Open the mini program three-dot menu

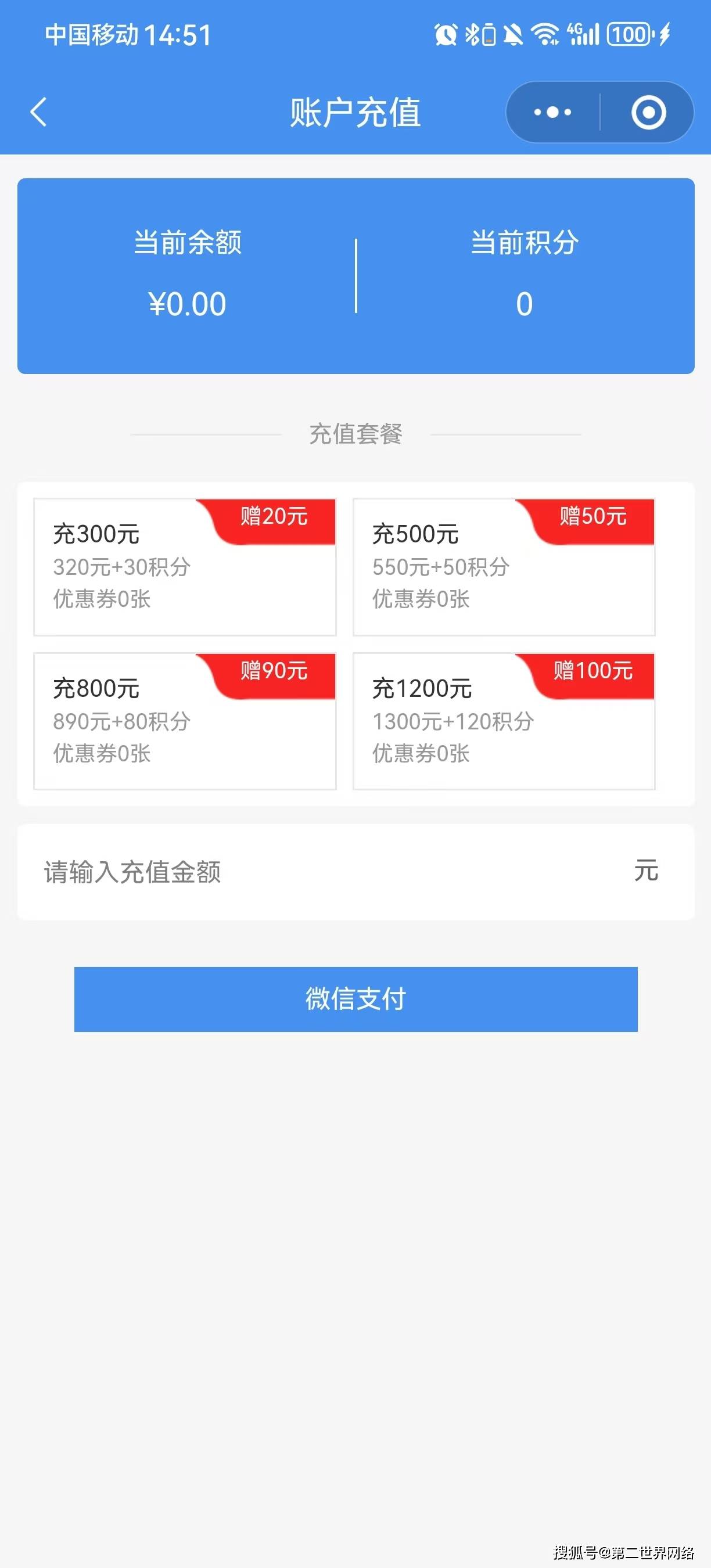[552, 112]
